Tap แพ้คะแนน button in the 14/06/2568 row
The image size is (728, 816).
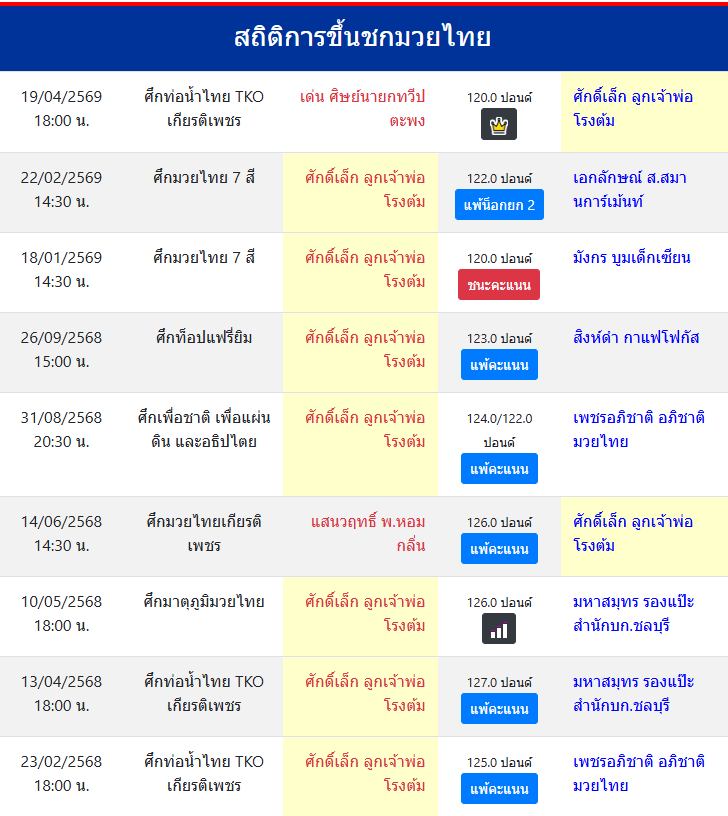pos(499,549)
